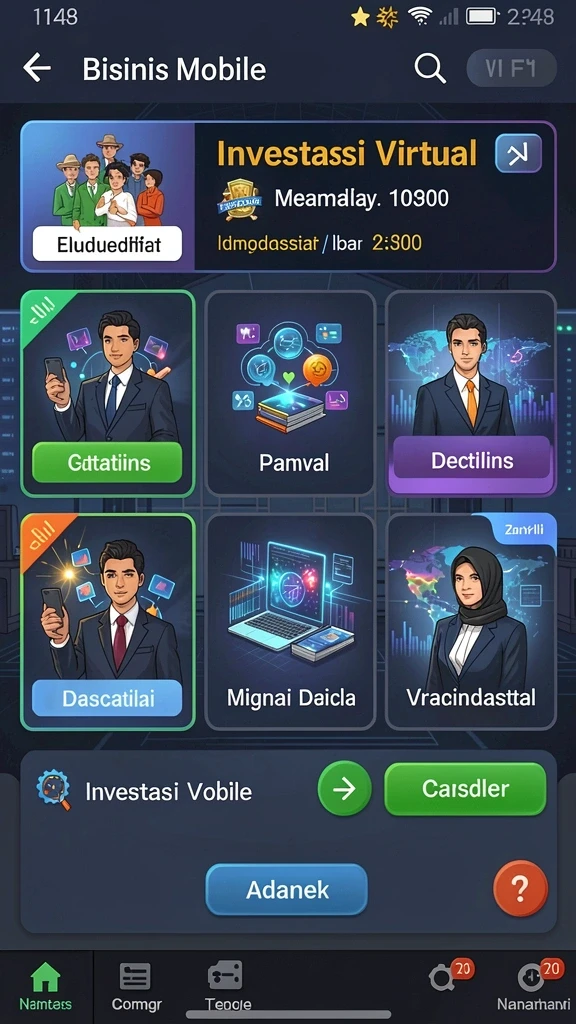Image resolution: width=576 pixels, height=1024 pixels.
Task: Tap the VI F1 pill button
Action: click(511, 68)
